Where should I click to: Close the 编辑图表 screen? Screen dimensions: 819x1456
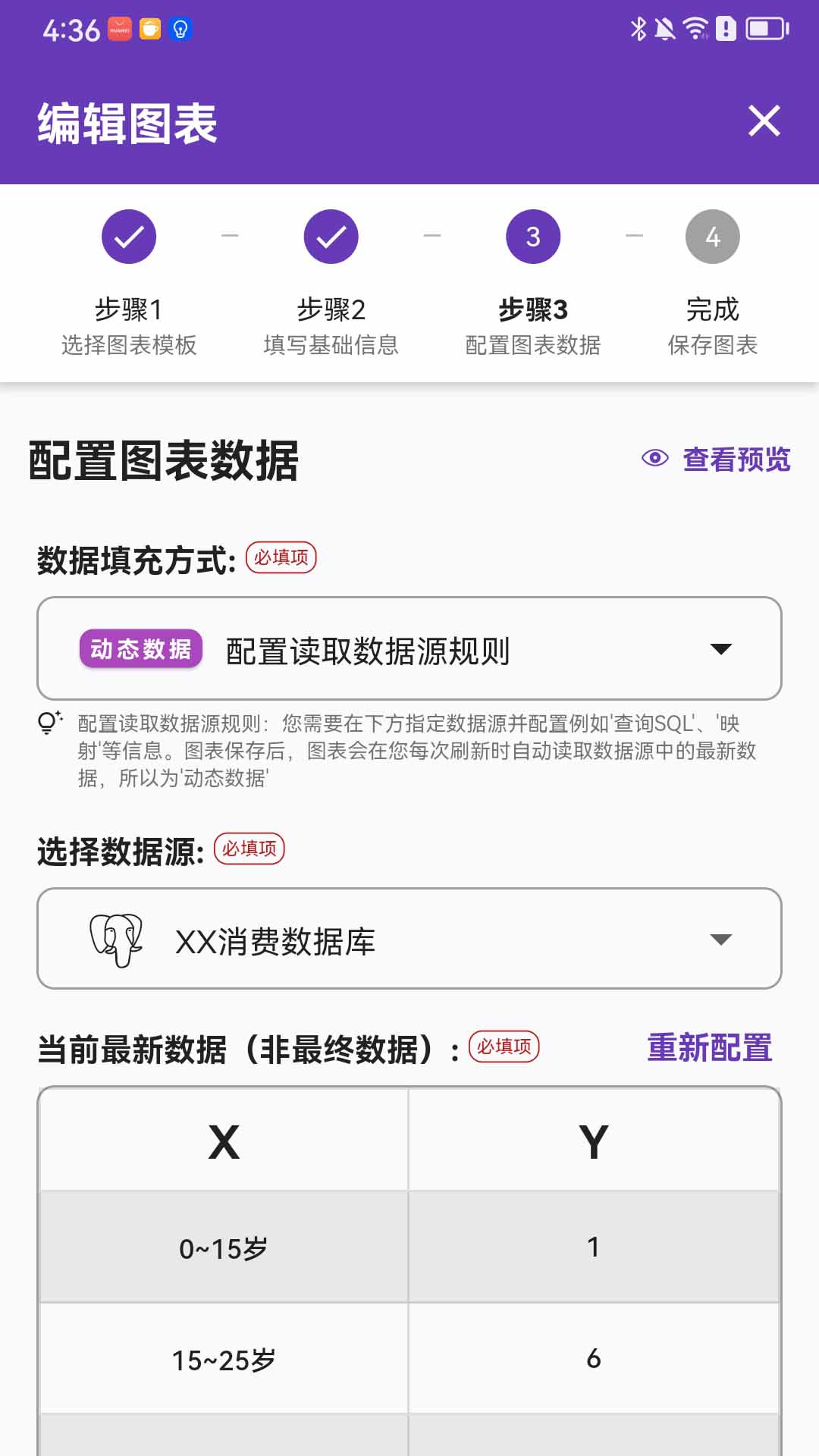[x=764, y=121]
